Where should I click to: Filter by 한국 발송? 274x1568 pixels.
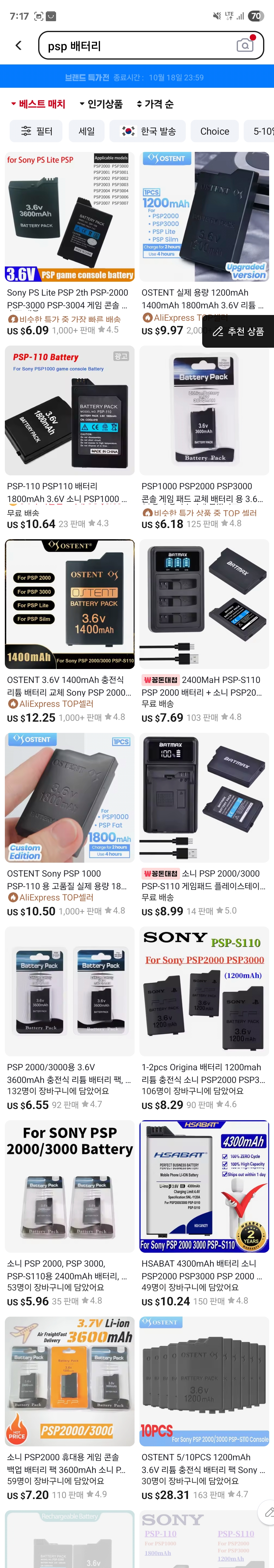(x=149, y=131)
